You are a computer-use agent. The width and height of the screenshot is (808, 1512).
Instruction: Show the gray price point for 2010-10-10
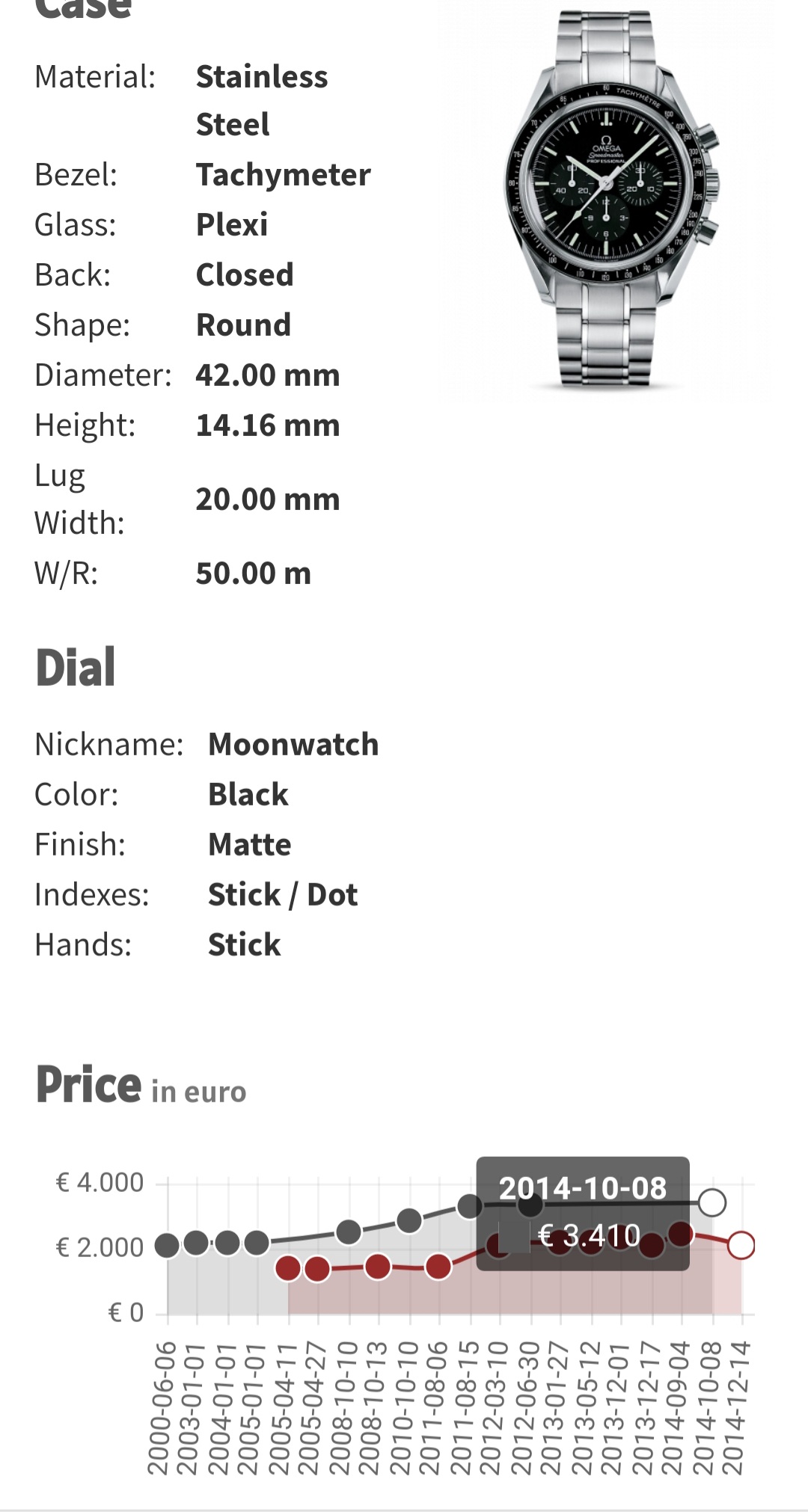[409, 1221]
